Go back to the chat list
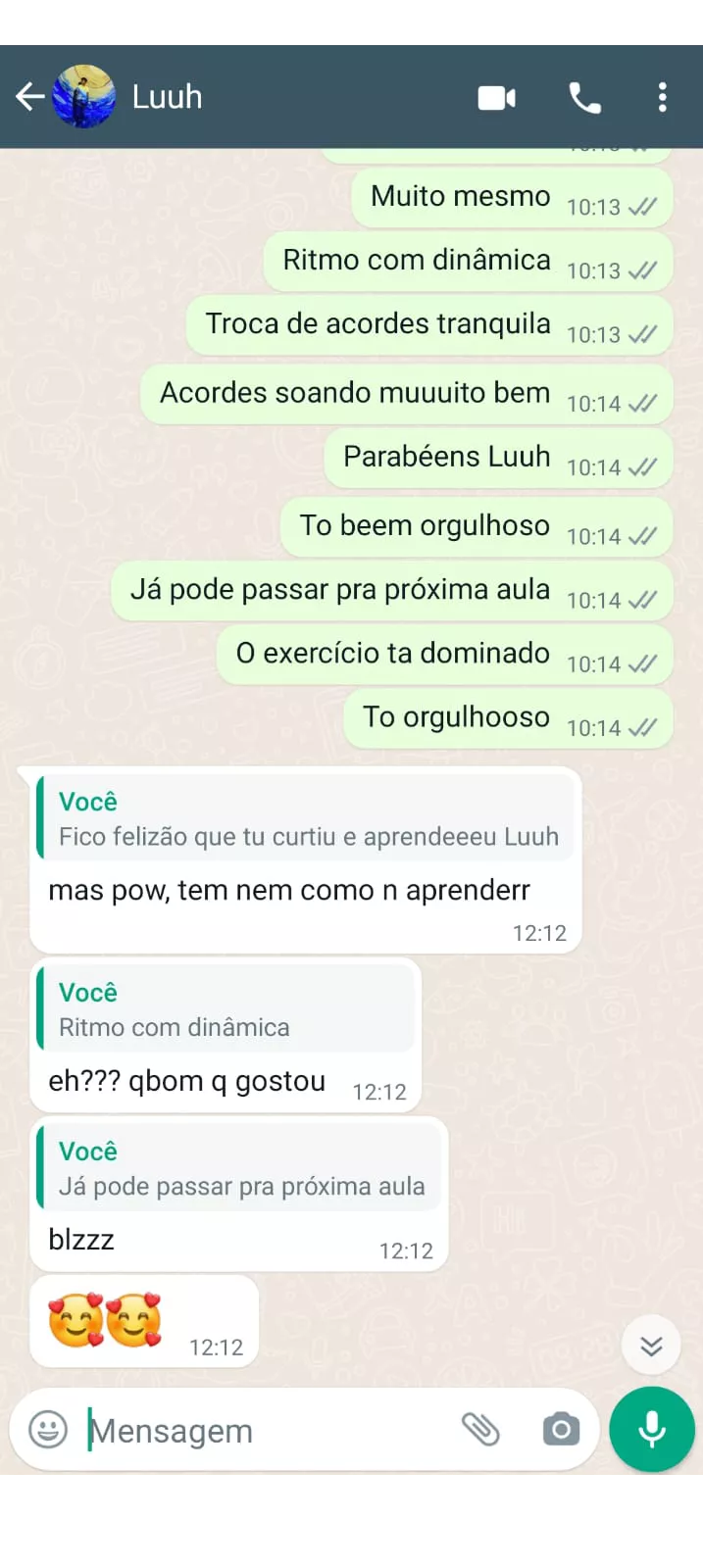 [x=29, y=97]
